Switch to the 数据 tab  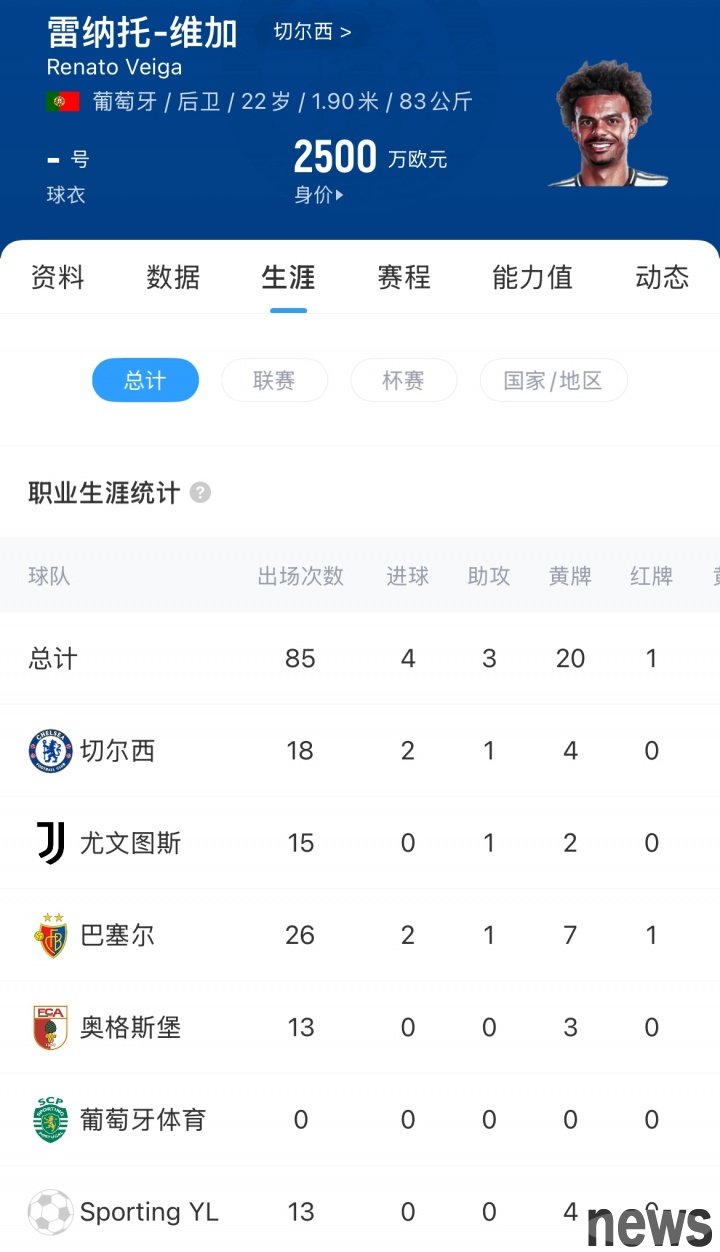pos(173,277)
